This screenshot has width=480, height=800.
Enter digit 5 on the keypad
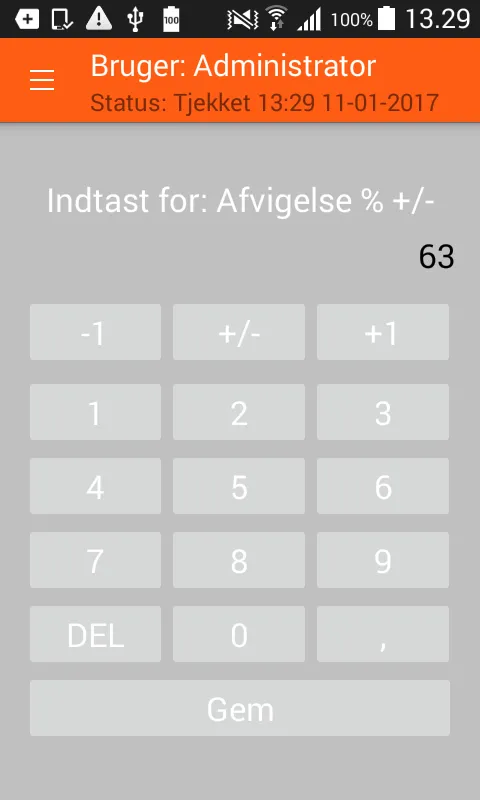click(x=239, y=486)
